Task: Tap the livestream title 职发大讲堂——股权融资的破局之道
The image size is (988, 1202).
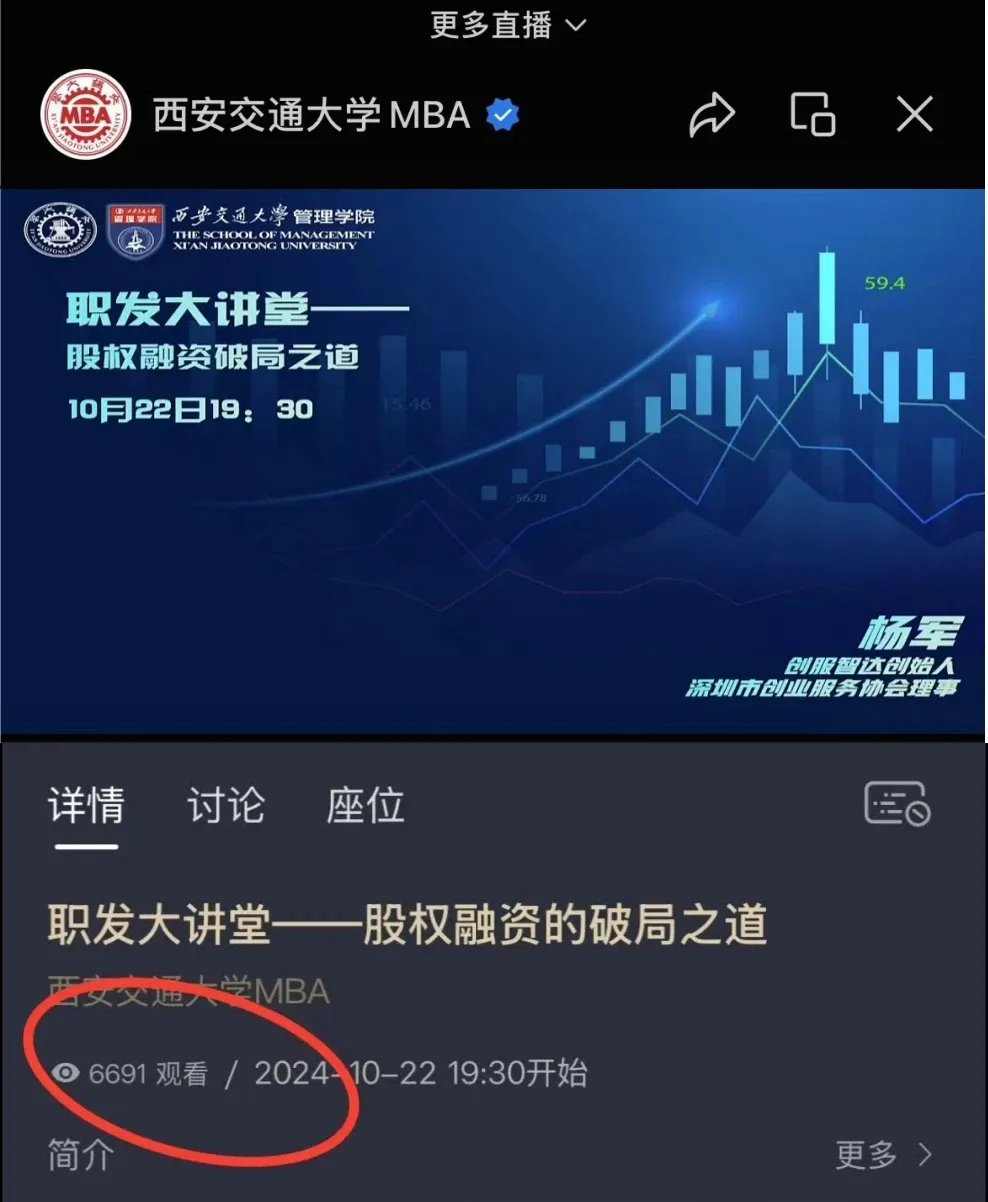Action: tap(408, 927)
